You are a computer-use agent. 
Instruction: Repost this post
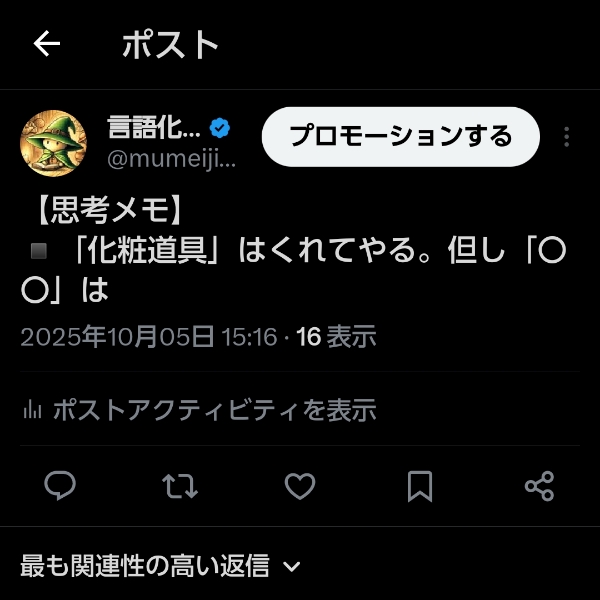coord(180,486)
